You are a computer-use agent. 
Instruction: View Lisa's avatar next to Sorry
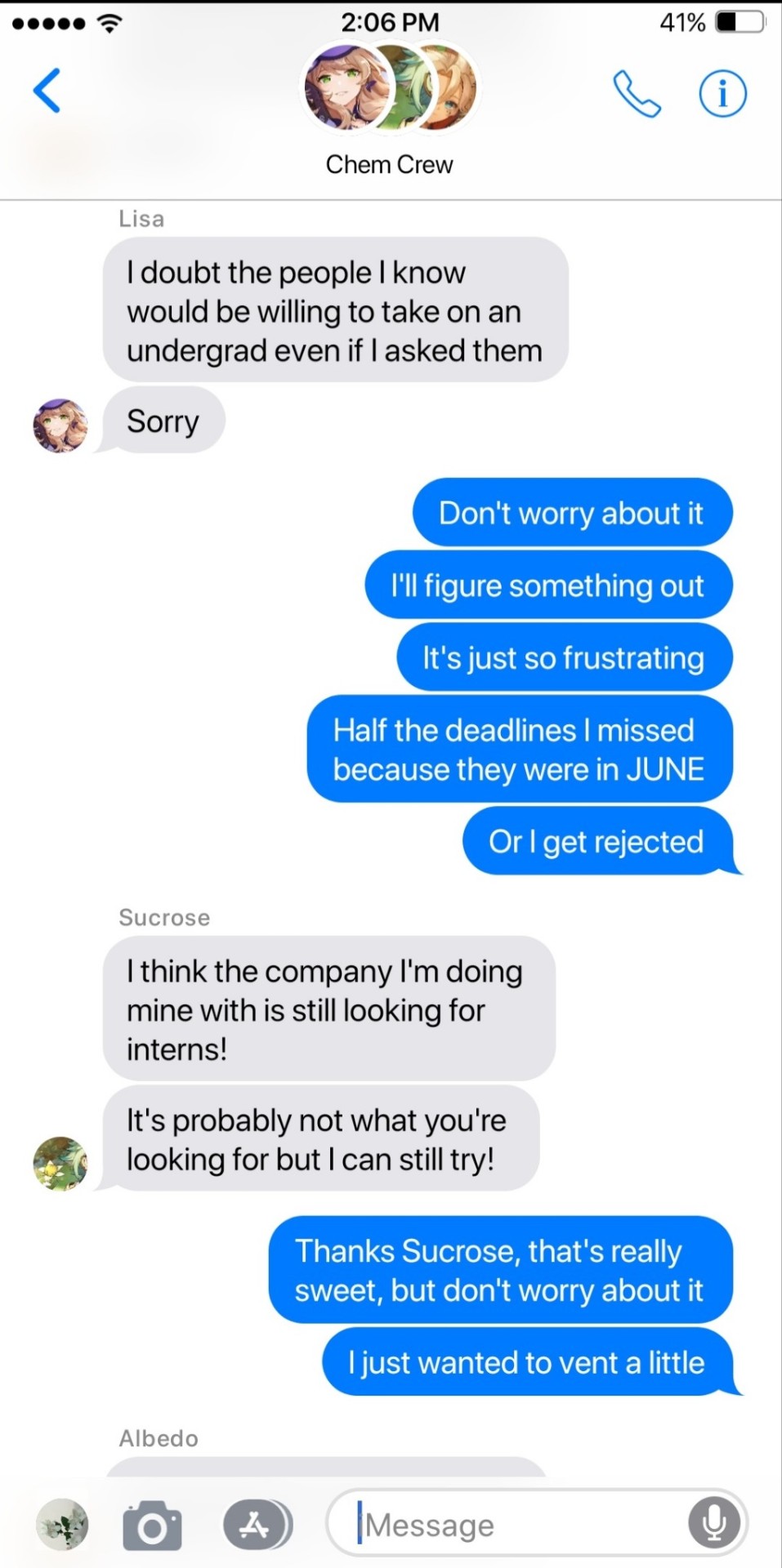point(60,425)
